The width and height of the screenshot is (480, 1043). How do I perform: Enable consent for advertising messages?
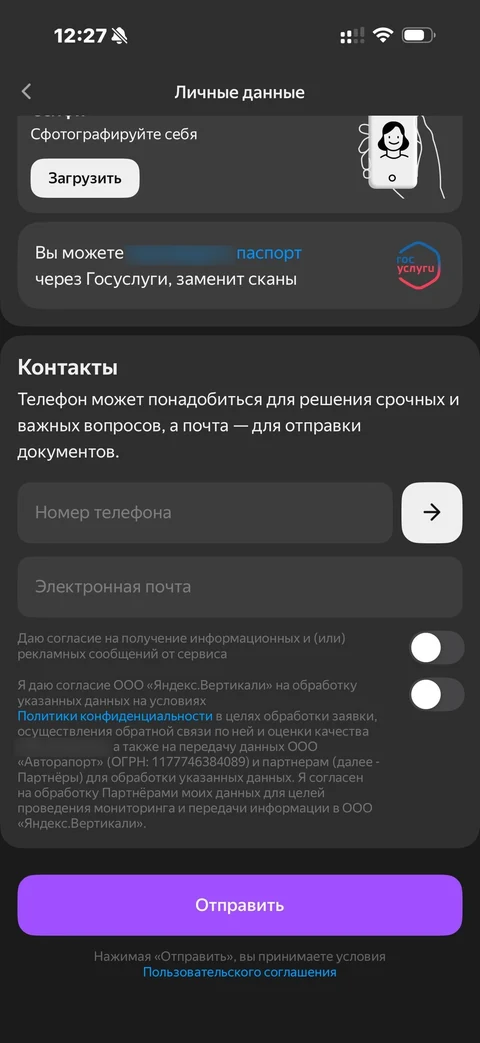coord(436,648)
